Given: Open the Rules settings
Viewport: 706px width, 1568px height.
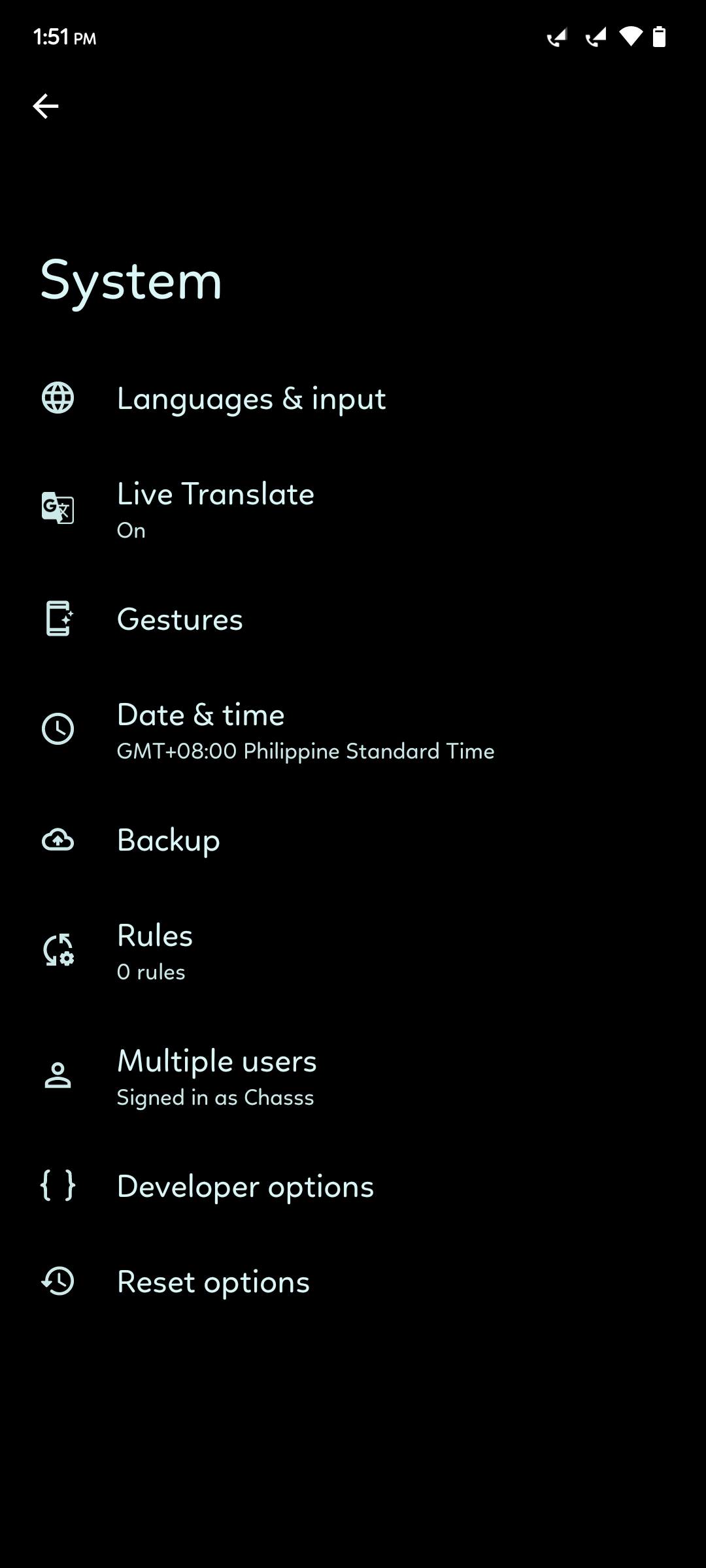Looking at the screenshot, I should (155, 951).
